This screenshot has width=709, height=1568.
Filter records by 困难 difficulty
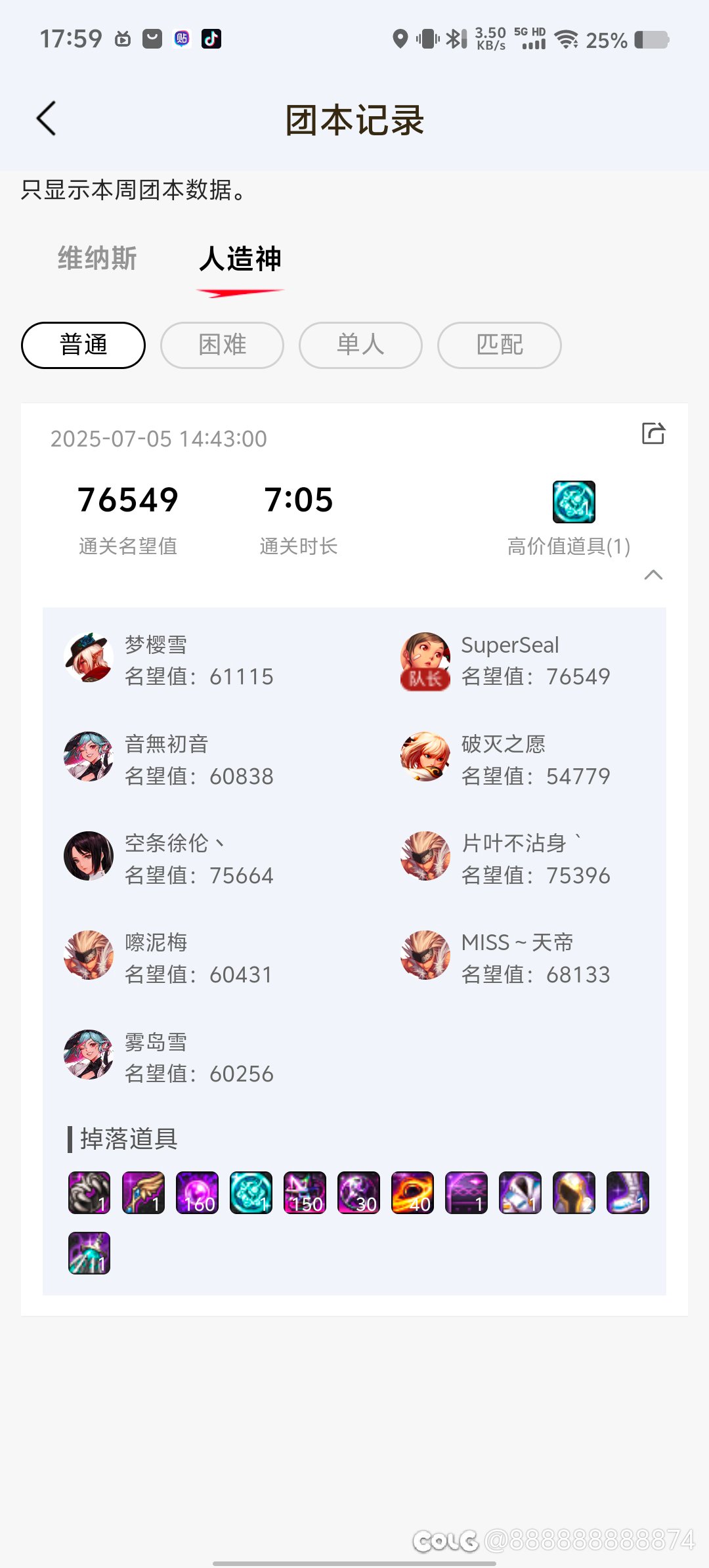[x=222, y=345]
